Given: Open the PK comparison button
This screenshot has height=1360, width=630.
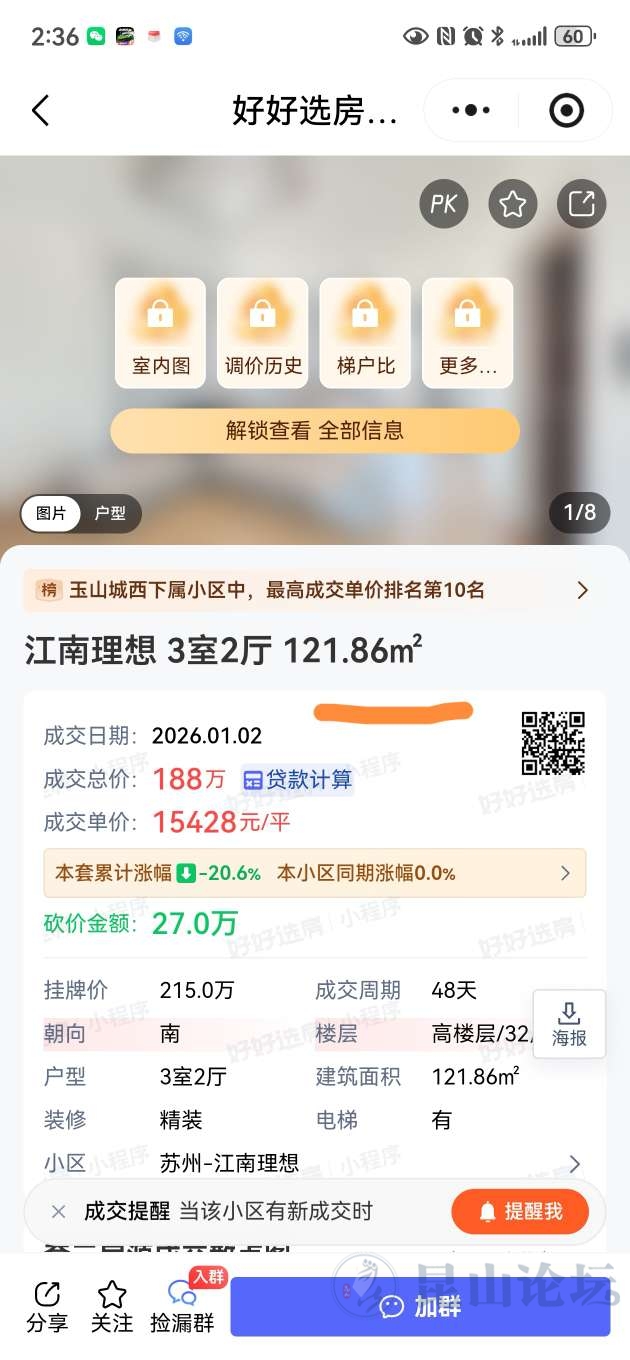Looking at the screenshot, I should tap(443, 204).
